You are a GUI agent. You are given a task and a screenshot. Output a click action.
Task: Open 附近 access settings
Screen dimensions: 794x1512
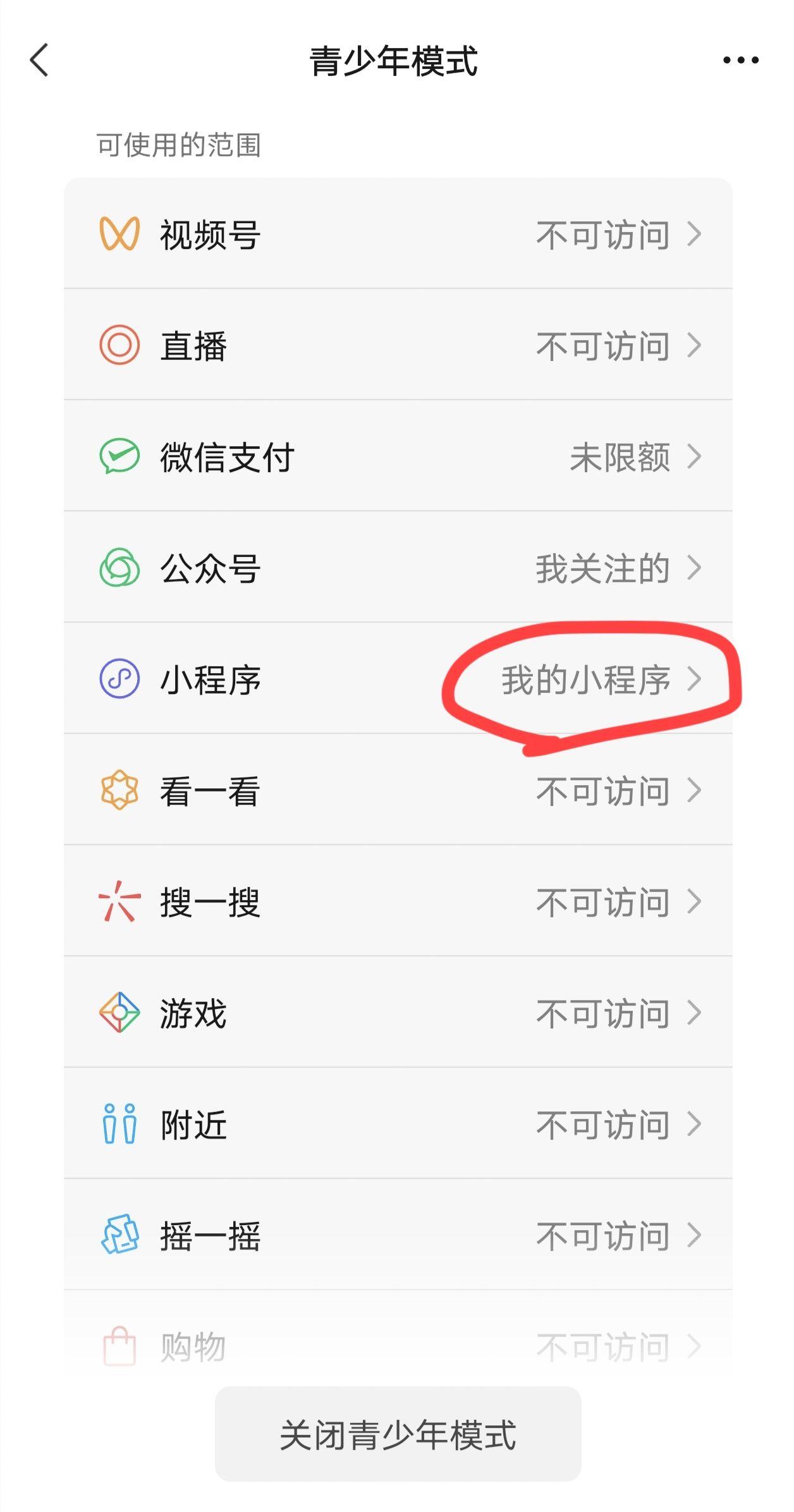398,1124
